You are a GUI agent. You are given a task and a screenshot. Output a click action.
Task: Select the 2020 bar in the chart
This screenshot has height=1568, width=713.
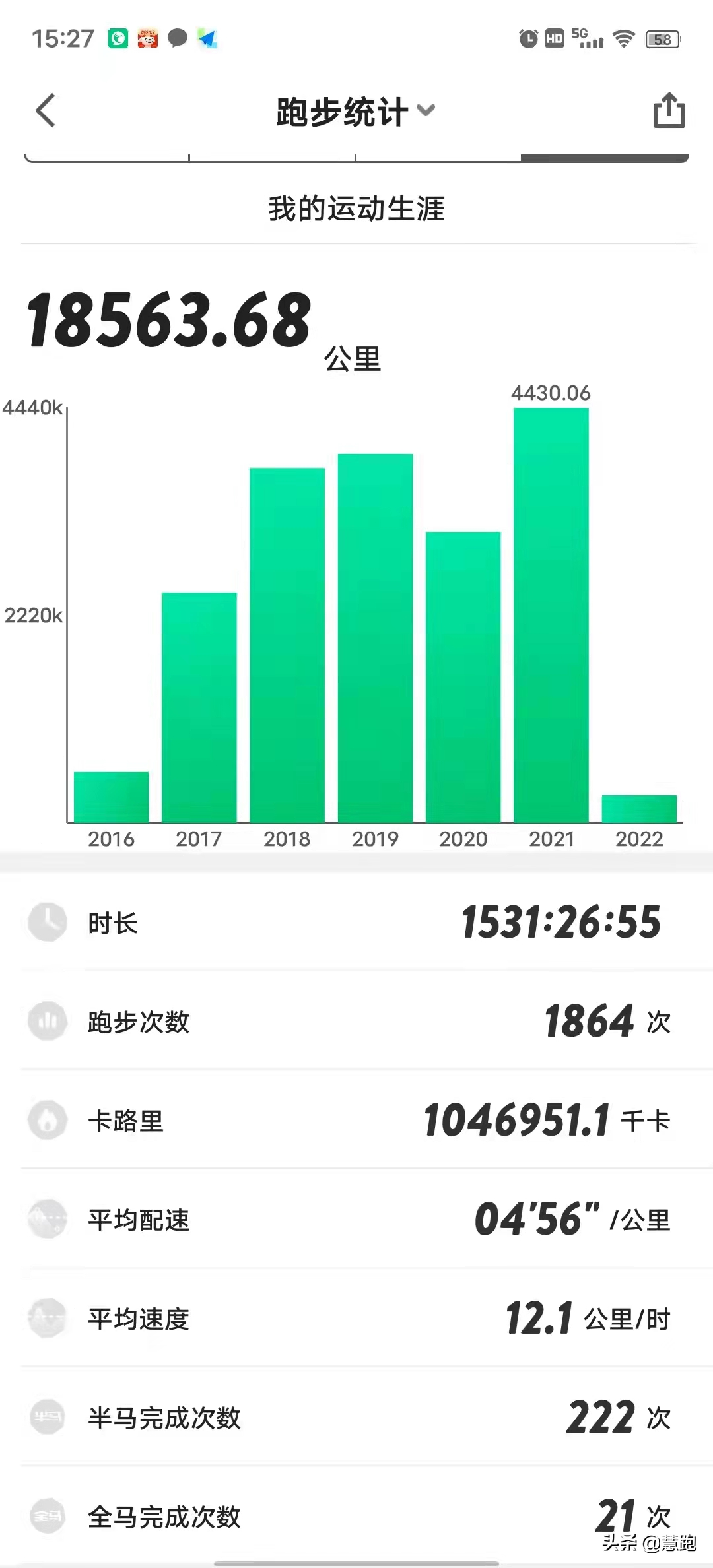click(463, 676)
